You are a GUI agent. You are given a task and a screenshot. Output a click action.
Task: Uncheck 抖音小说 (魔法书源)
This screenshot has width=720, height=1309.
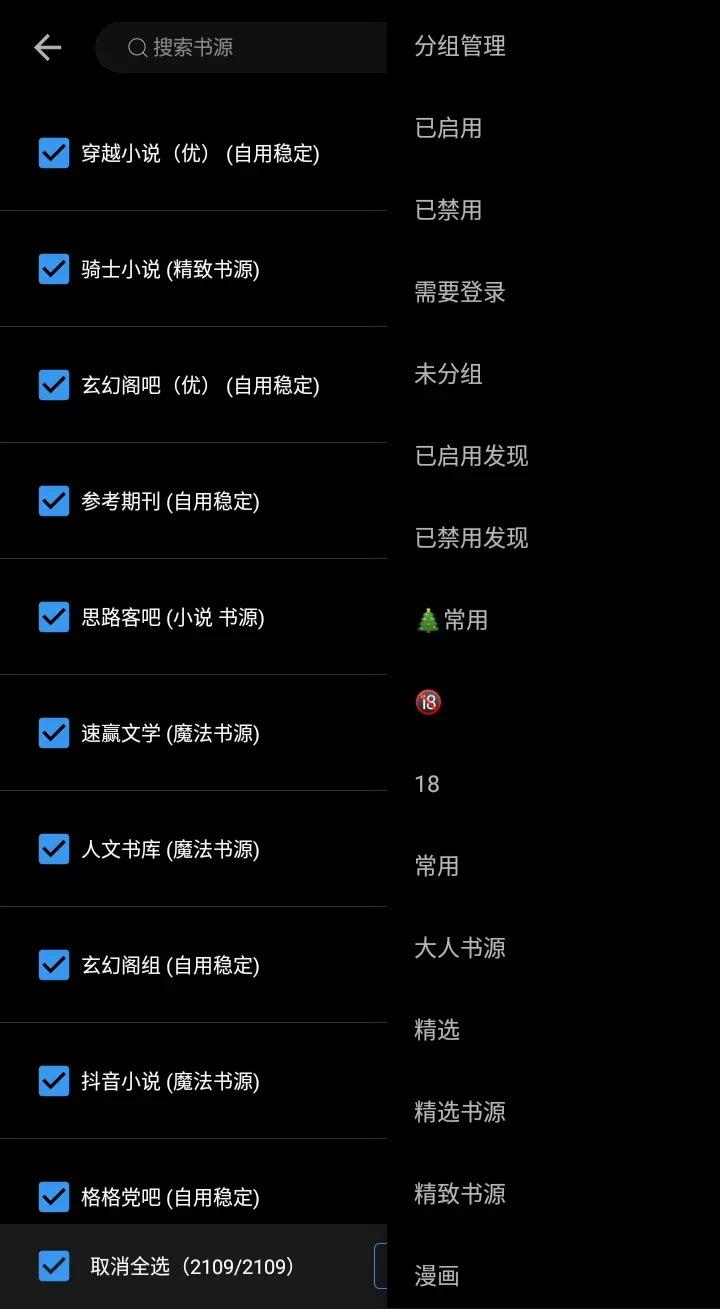click(x=54, y=1081)
